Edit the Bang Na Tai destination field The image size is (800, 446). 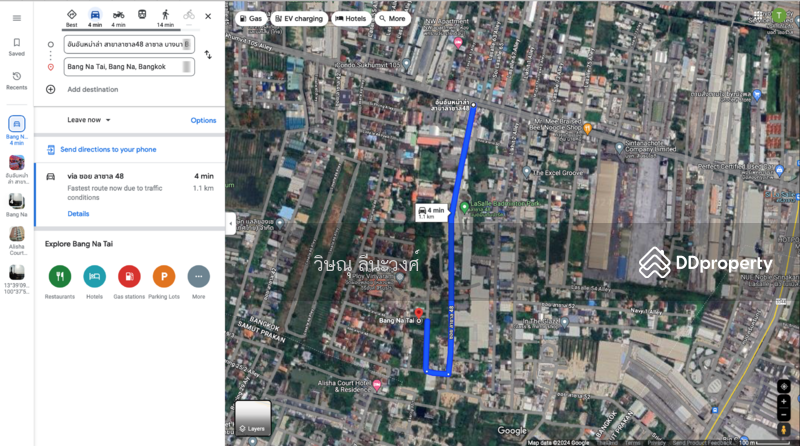(122, 67)
